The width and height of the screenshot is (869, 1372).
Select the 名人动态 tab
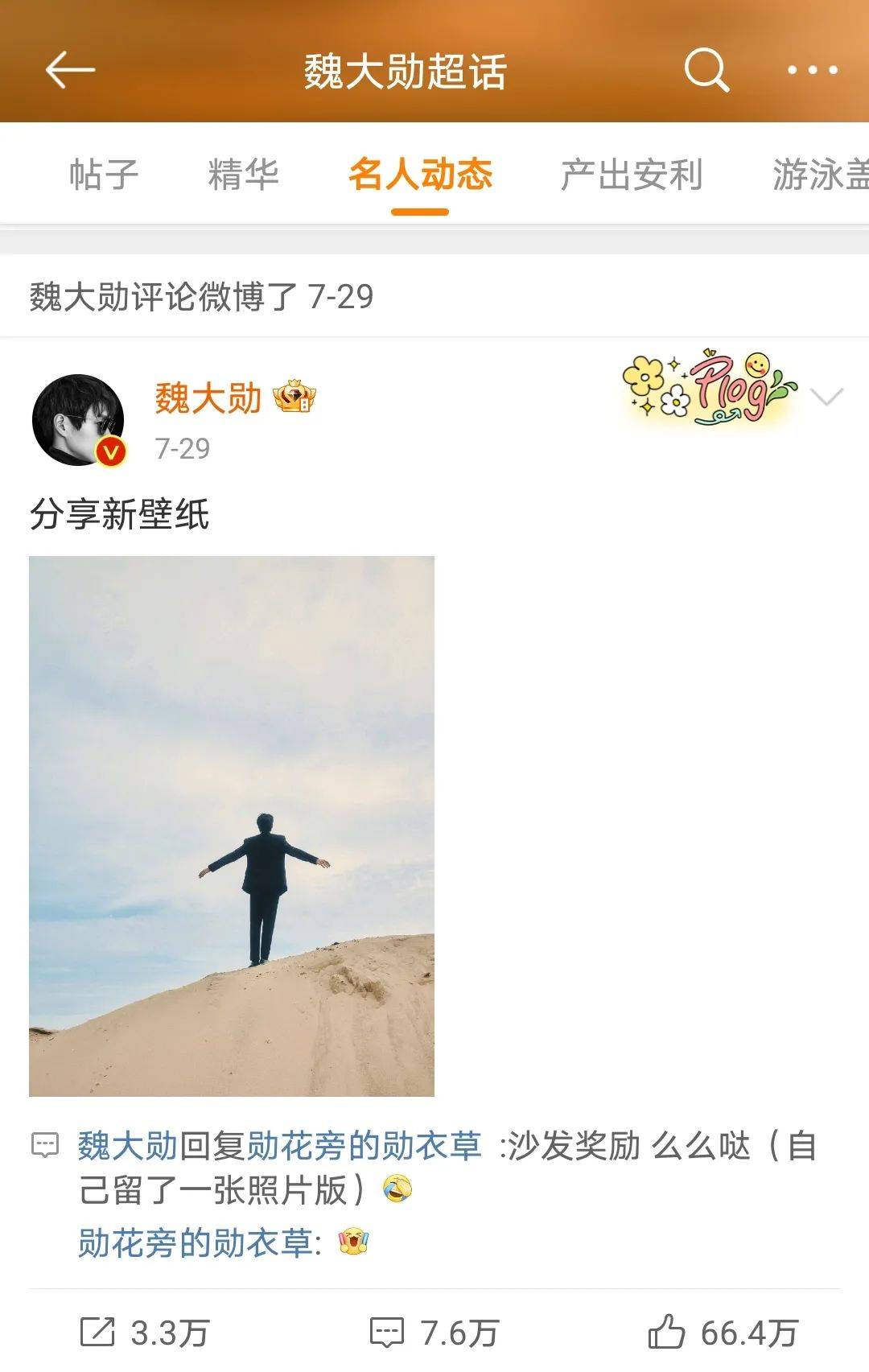420,175
